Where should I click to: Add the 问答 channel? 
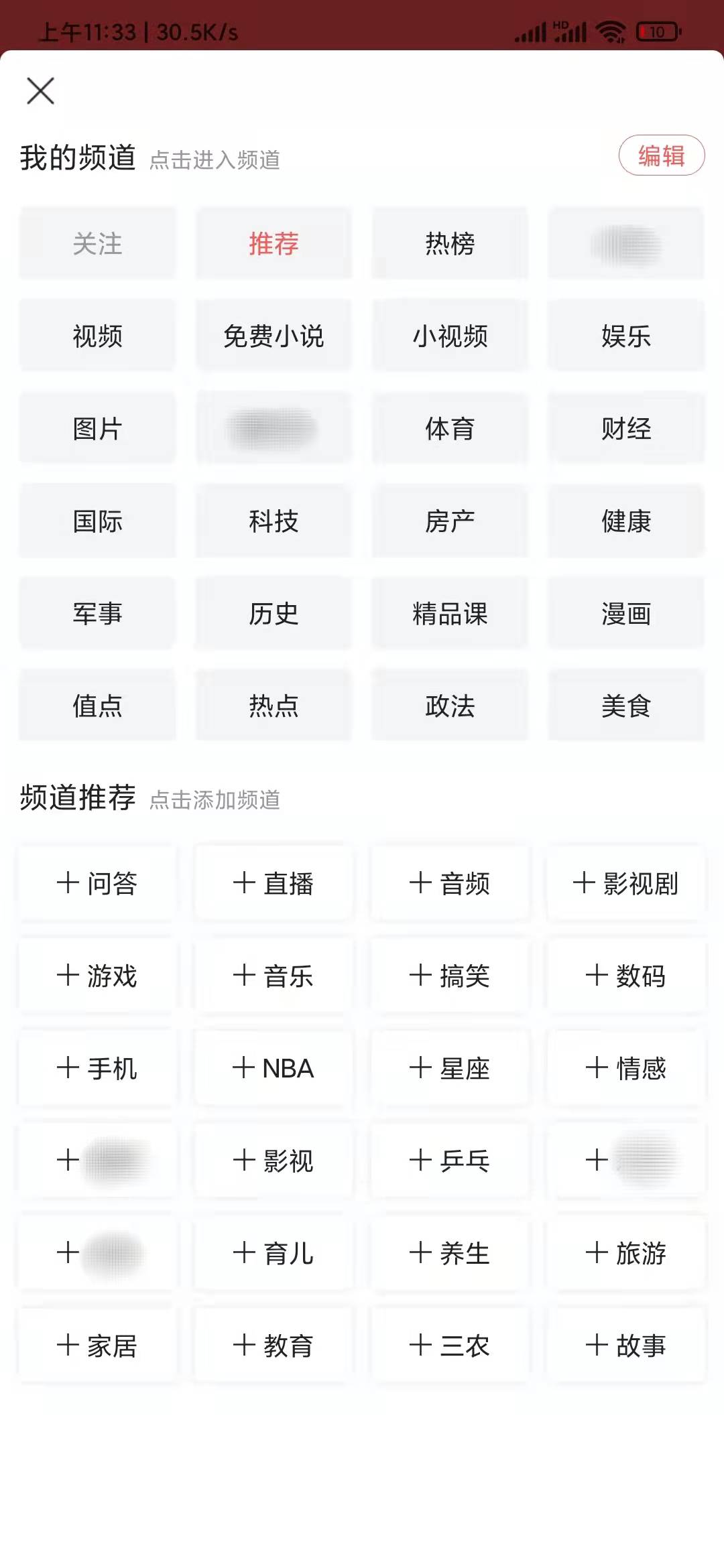pyautogui.click(x=97, y=885)
